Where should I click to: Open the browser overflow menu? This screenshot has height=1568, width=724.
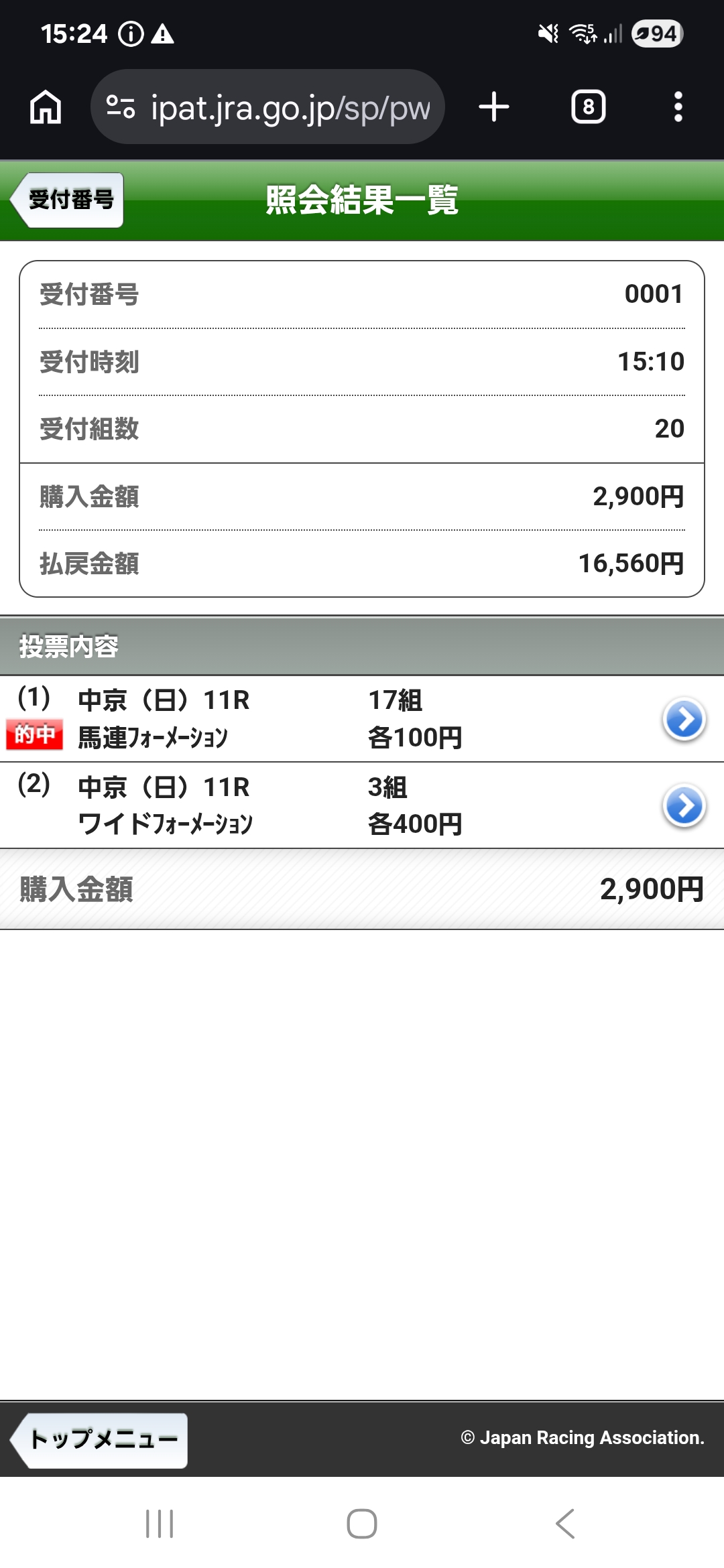678,107
